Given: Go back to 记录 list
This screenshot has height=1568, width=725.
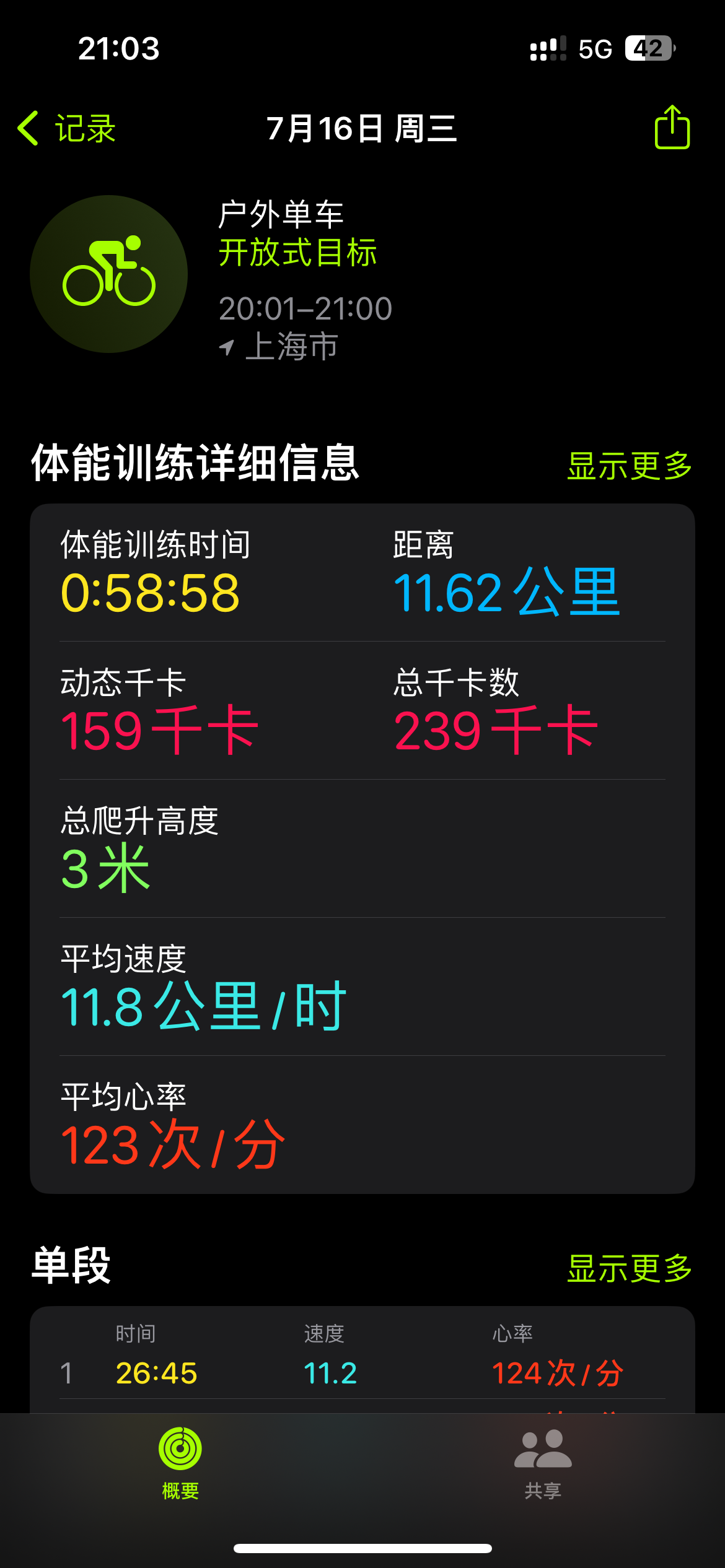Looking at the screenshot, I should pyautogui.click(x=66, y=129).
